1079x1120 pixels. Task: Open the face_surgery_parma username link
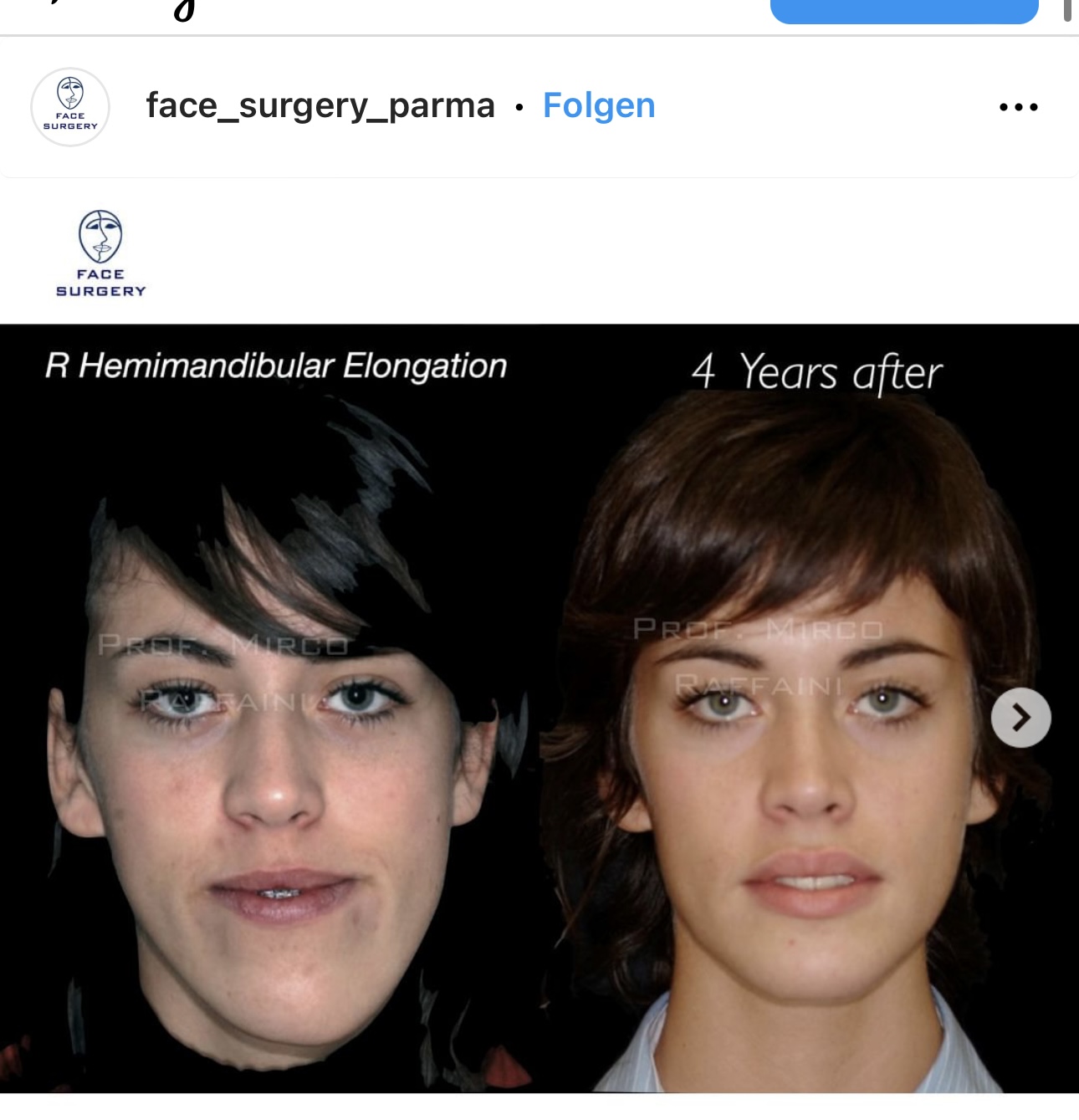320,106
